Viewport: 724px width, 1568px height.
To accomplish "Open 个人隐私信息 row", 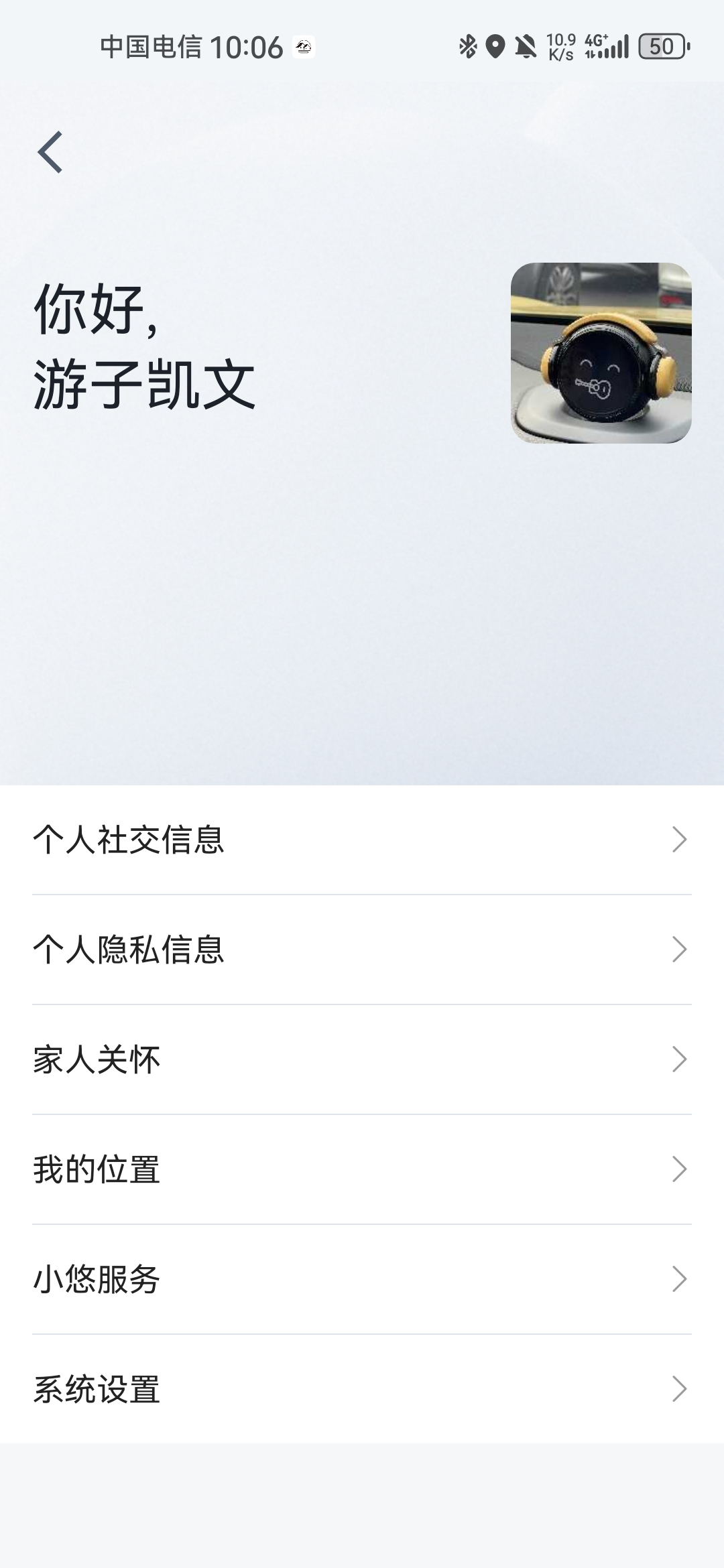I will click(x=362, y=950).
